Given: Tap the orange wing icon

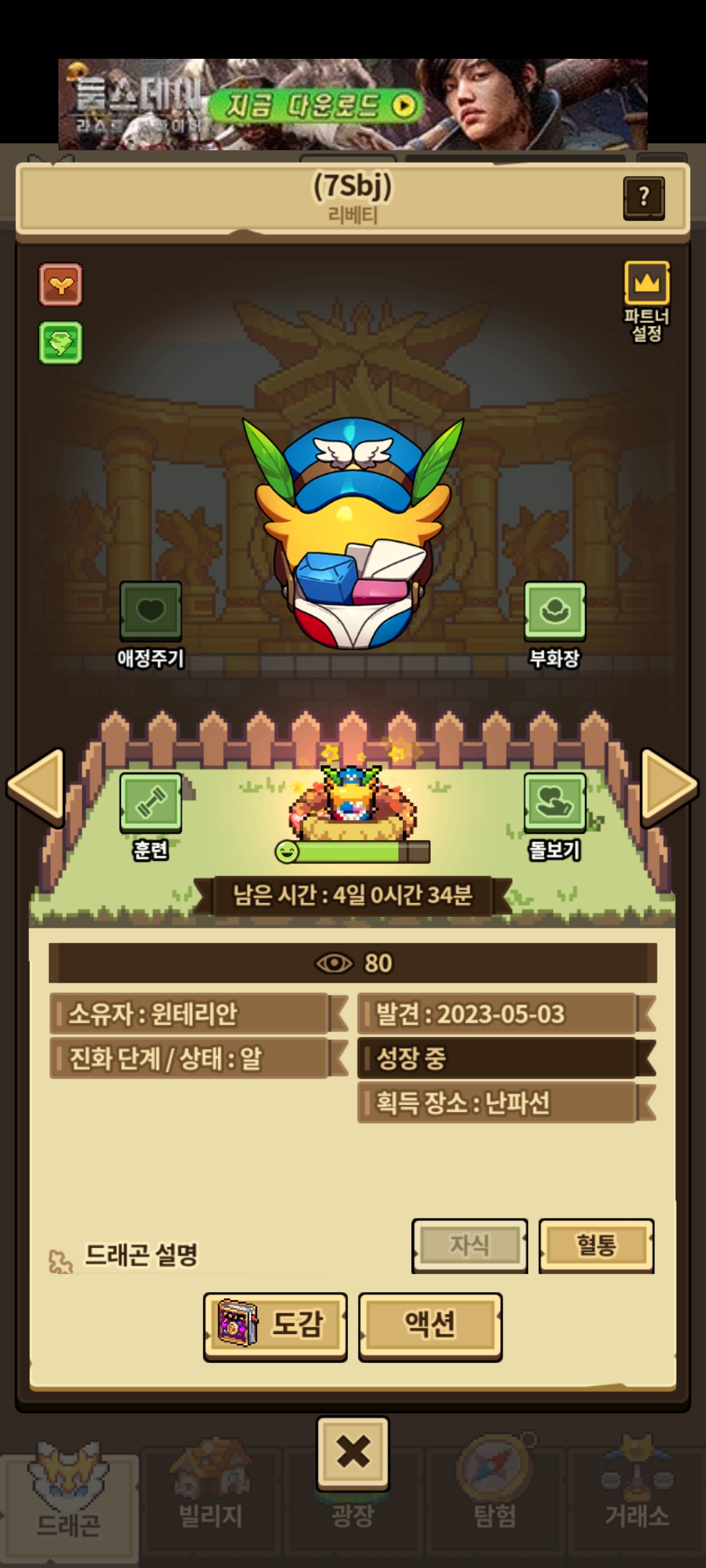Looking at the screenshot, I should [61, 284].
